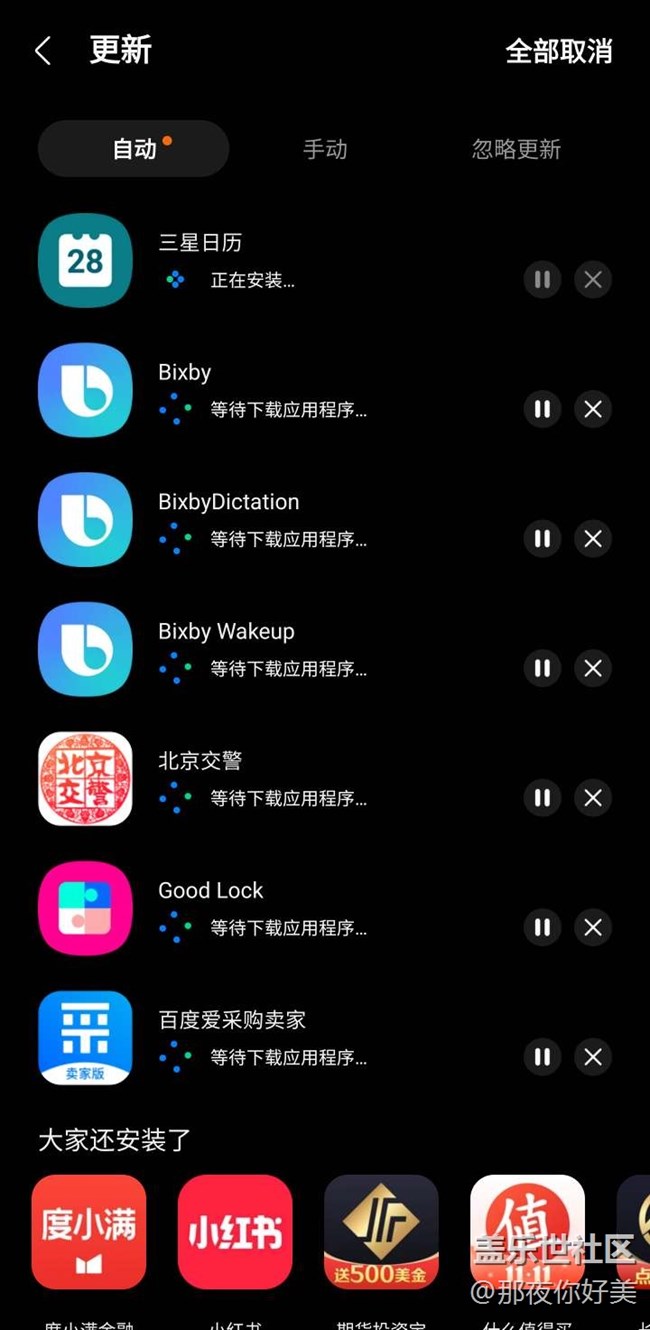The image size is (650, 1330).
Task: Cancel the Bixby update
Action: tap(593, 409)
